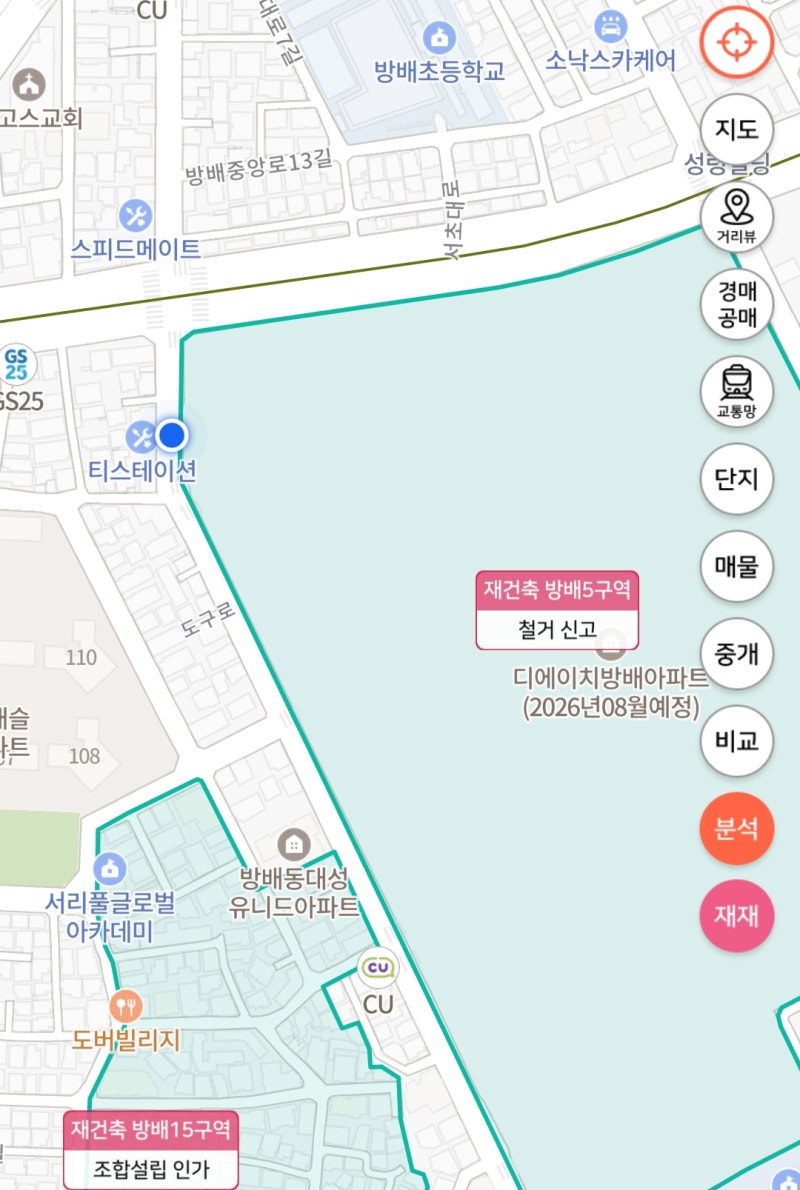Show 경매 공매 auction listings
Screen dimensions: 800x1190
pos(737,304)
